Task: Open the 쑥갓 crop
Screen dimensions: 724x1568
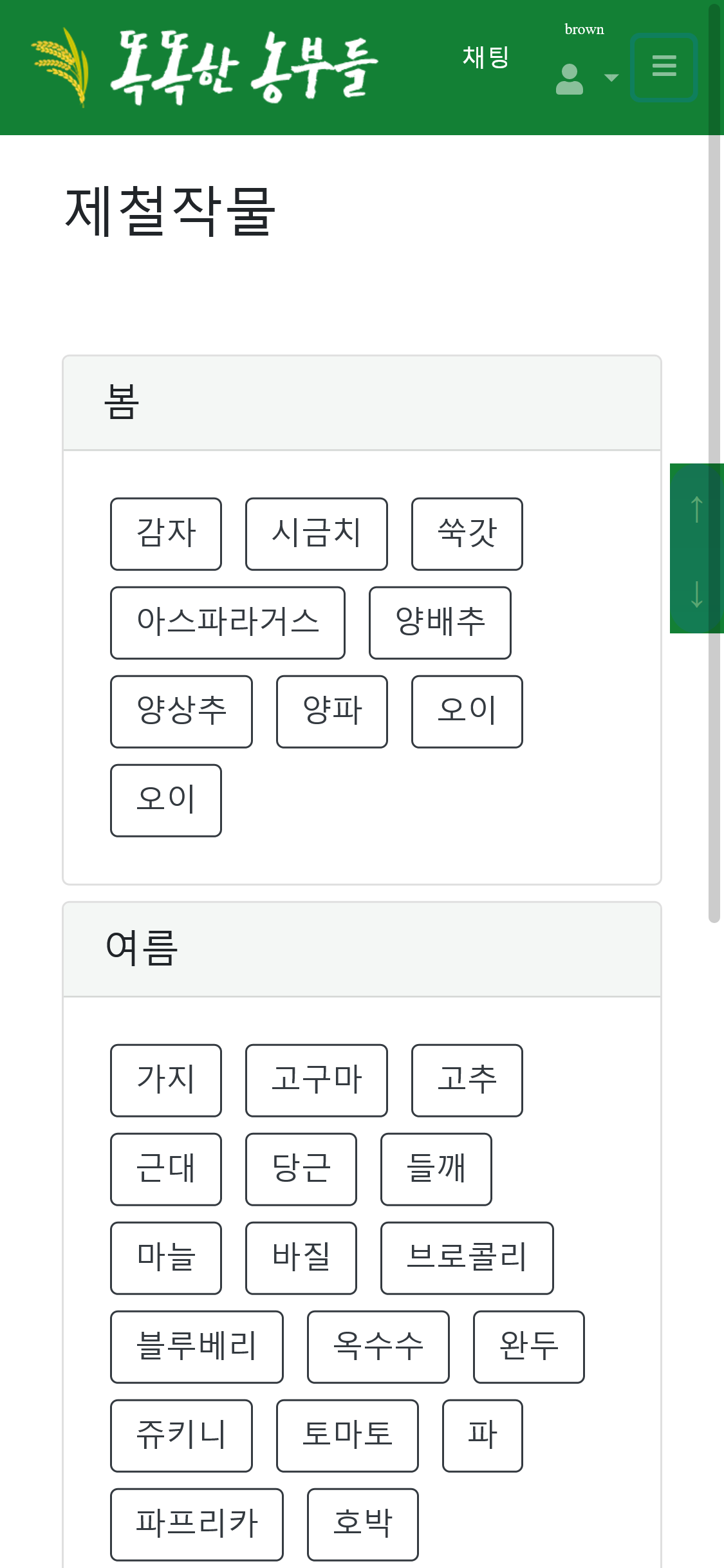Action: pyautogui.click(x=467, y=534)
